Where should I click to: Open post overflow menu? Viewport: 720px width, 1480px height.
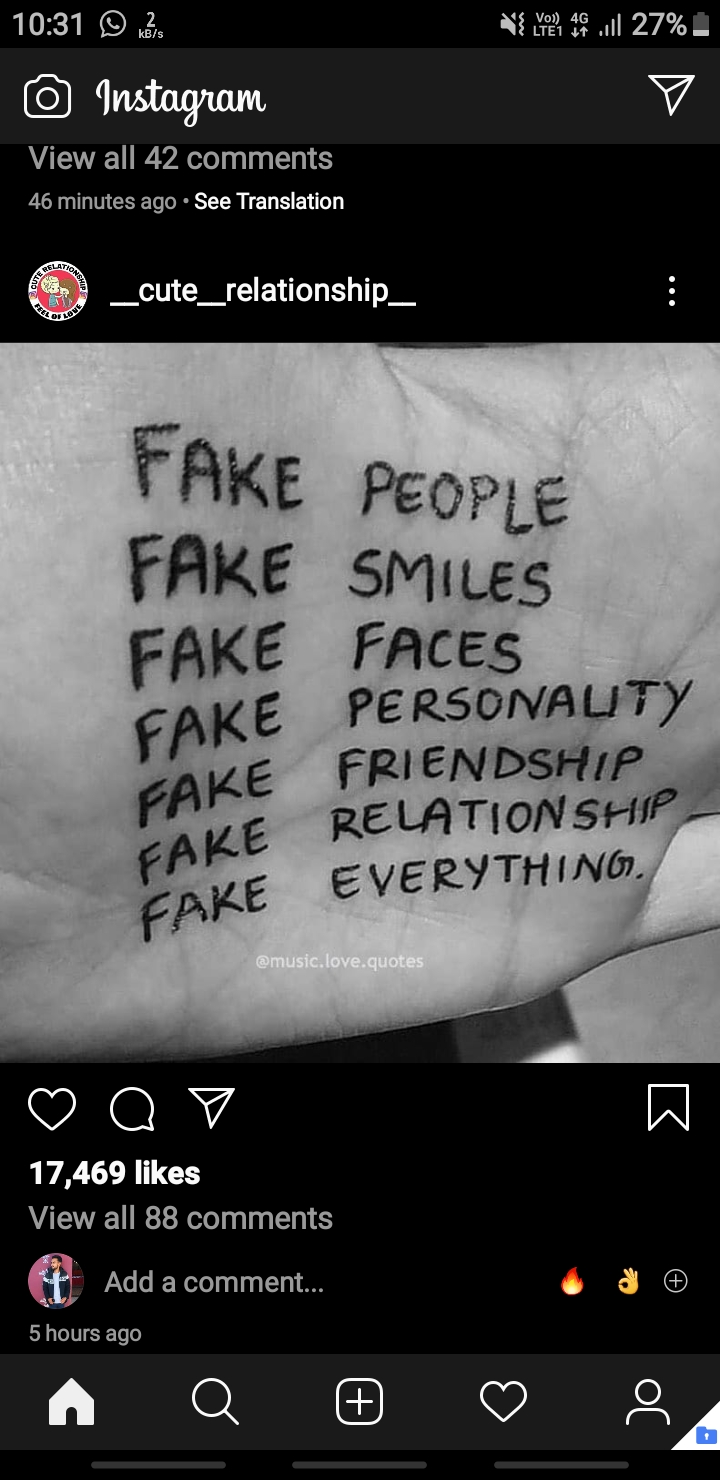tap(671, 291)
